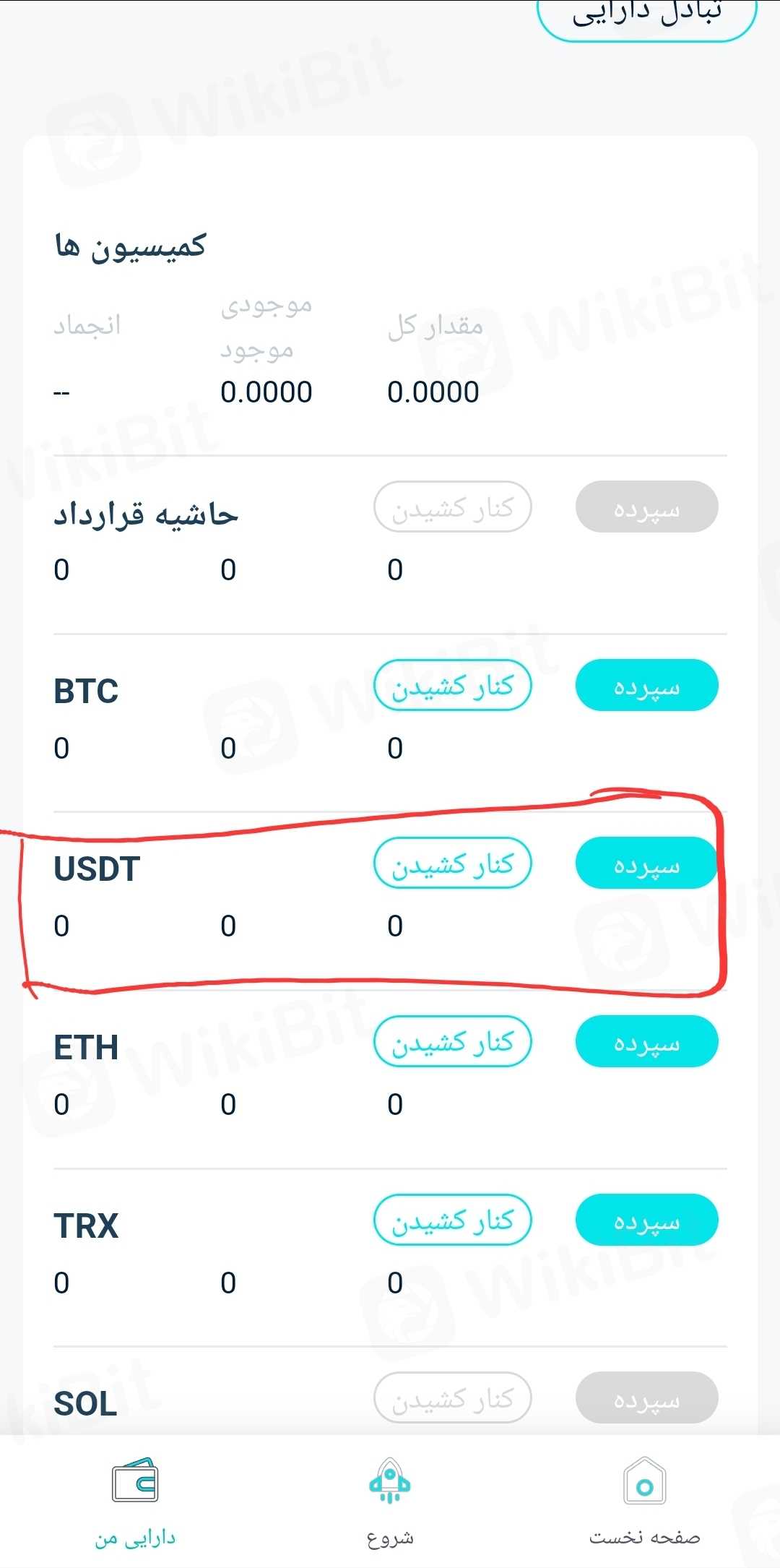The width and height of the screenshot is (780, 1568).
Task: Open the شروع start tab
Action: point(390,1502)
